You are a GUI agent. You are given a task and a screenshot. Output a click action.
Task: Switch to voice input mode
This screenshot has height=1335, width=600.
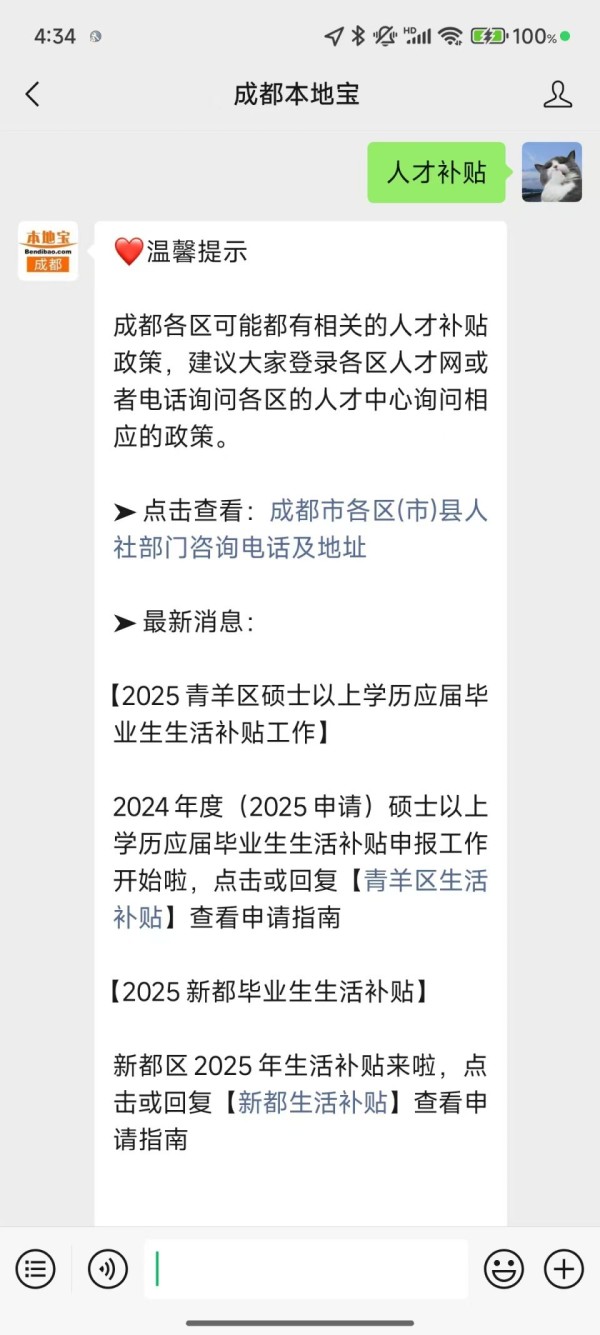[x=108, y=1270]
